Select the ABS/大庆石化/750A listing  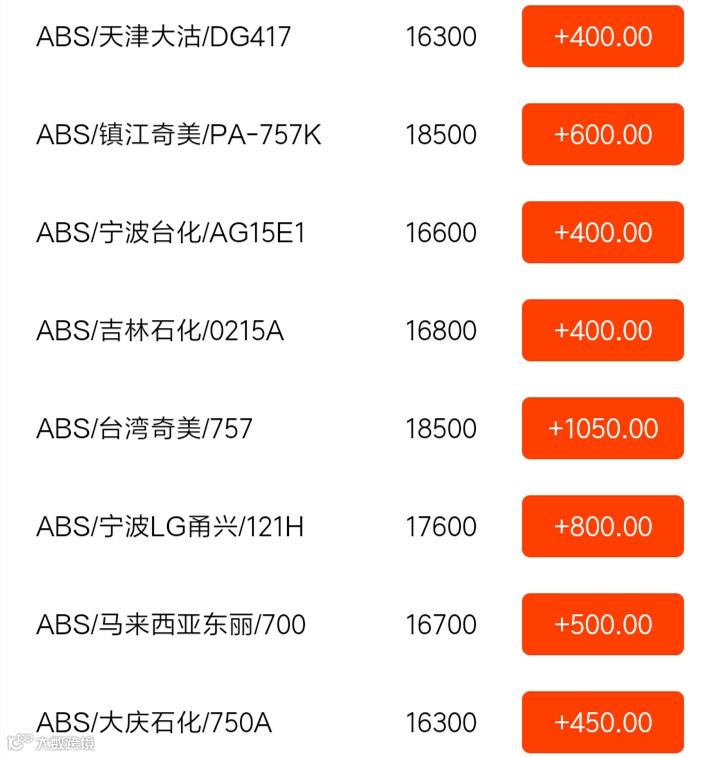click(154, 723)
